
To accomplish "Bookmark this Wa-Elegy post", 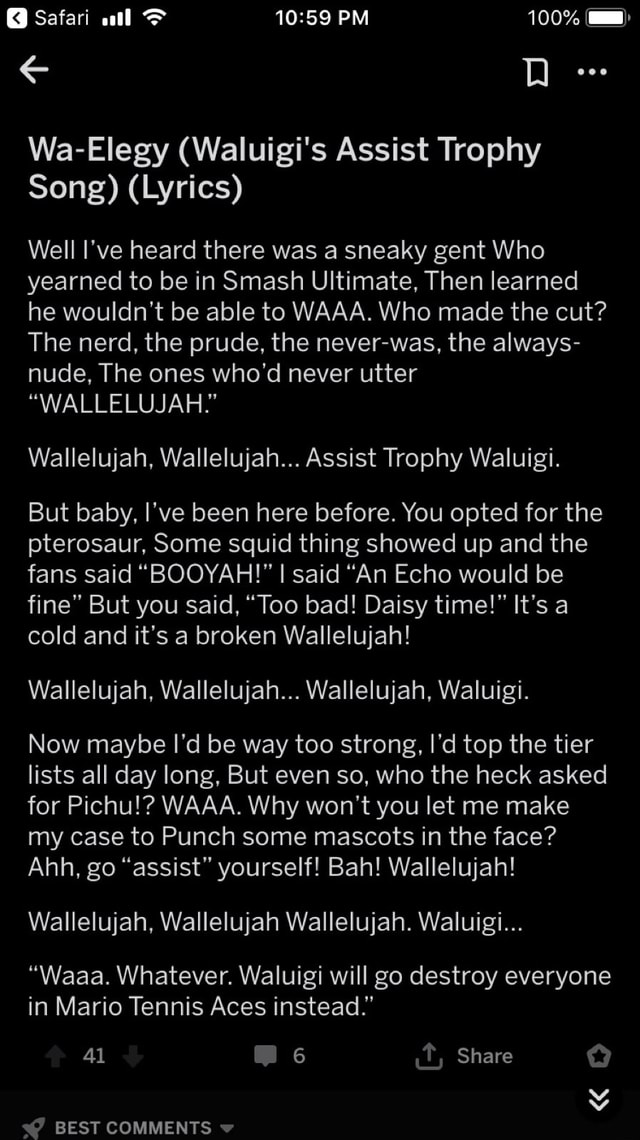I will click(x=536, y=72).
